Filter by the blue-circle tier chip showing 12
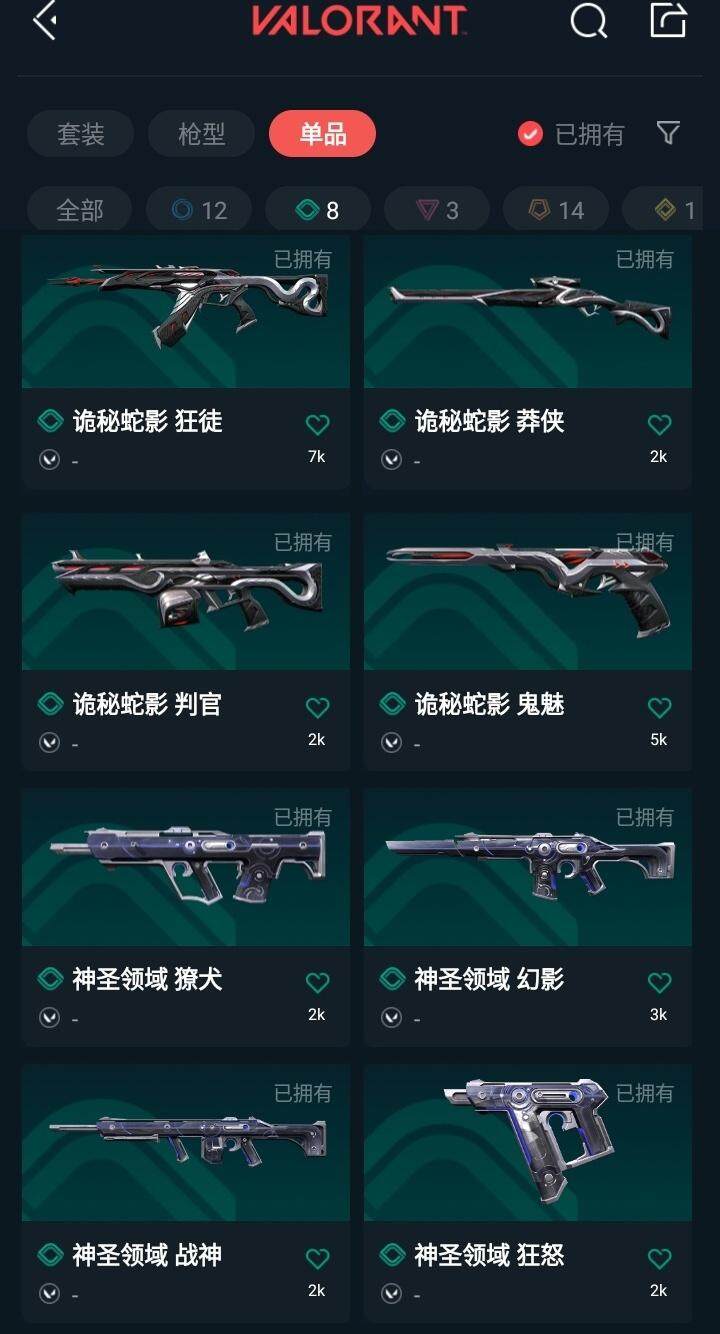 point(199,210)
